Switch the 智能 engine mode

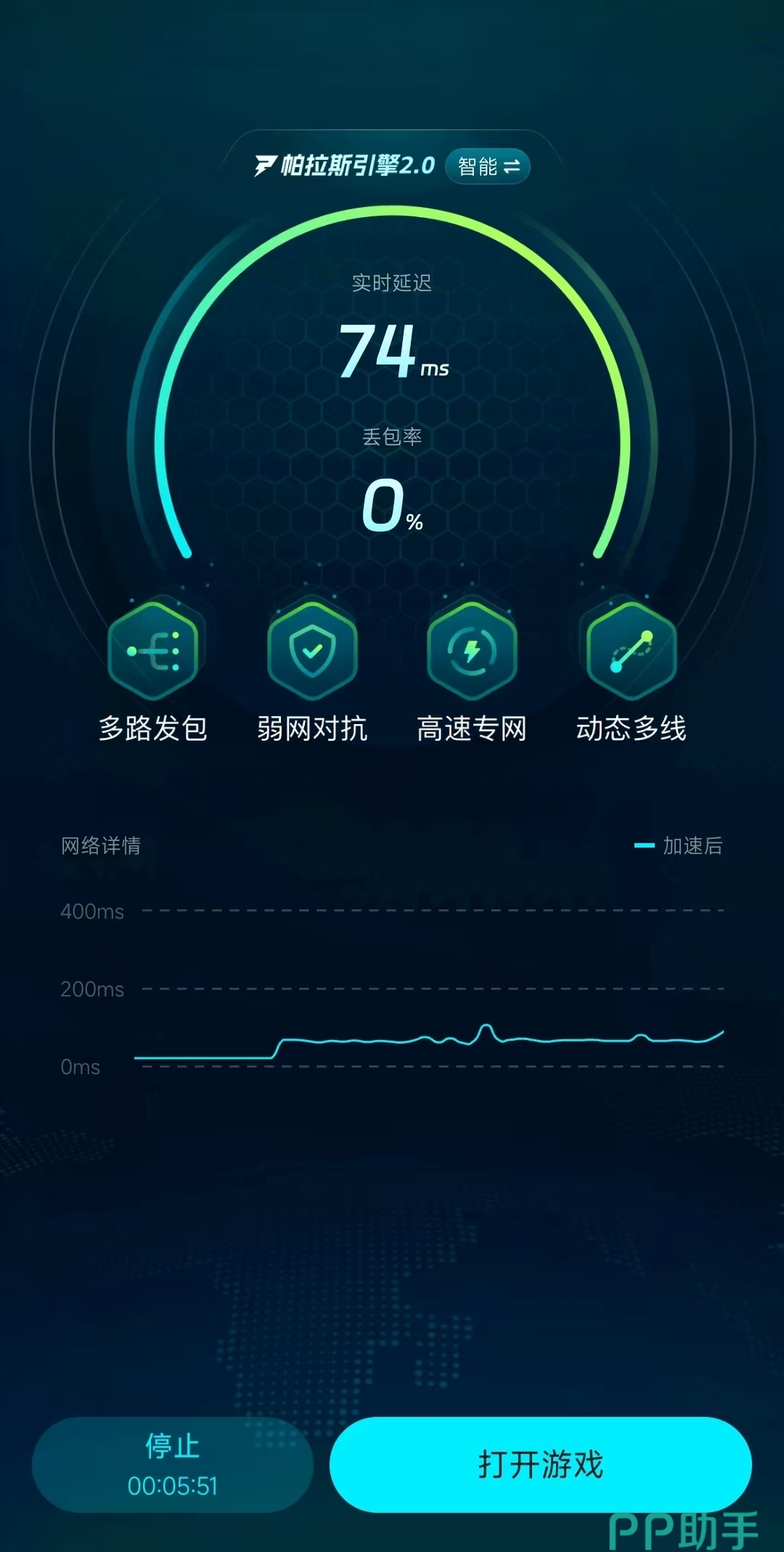tap(488, 166)
